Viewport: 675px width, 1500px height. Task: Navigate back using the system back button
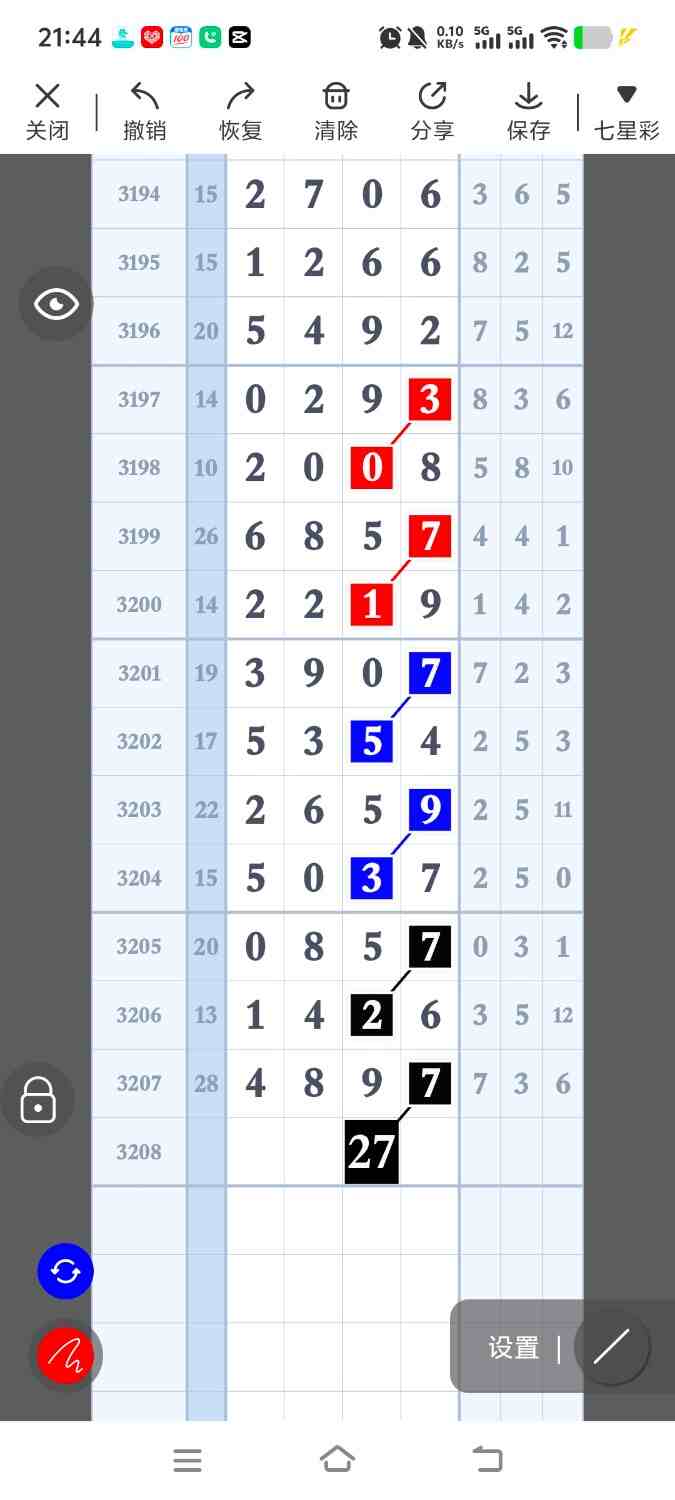(487, 1460)
